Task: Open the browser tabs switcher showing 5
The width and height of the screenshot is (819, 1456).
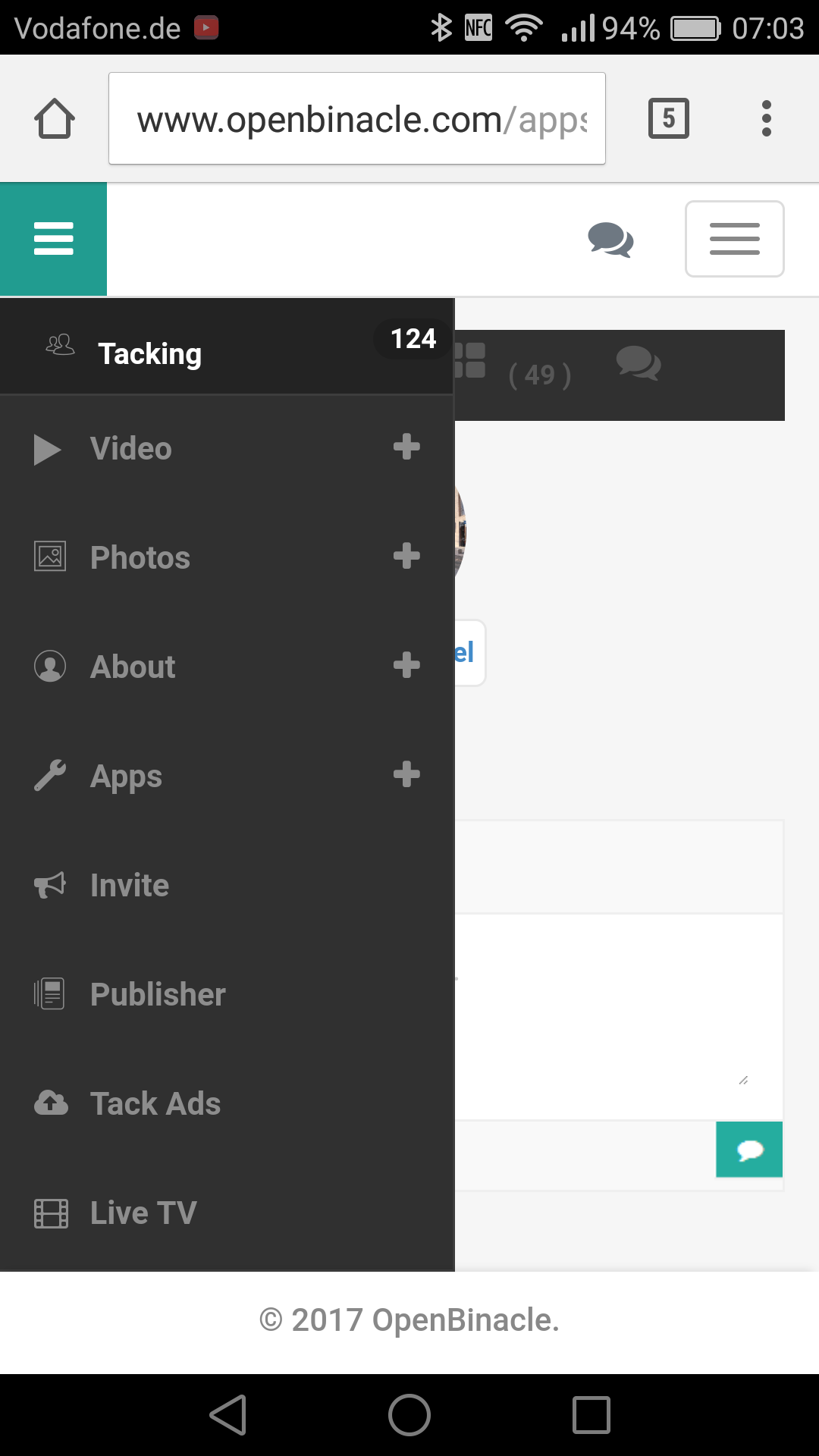Action: (x=669, y=118)
